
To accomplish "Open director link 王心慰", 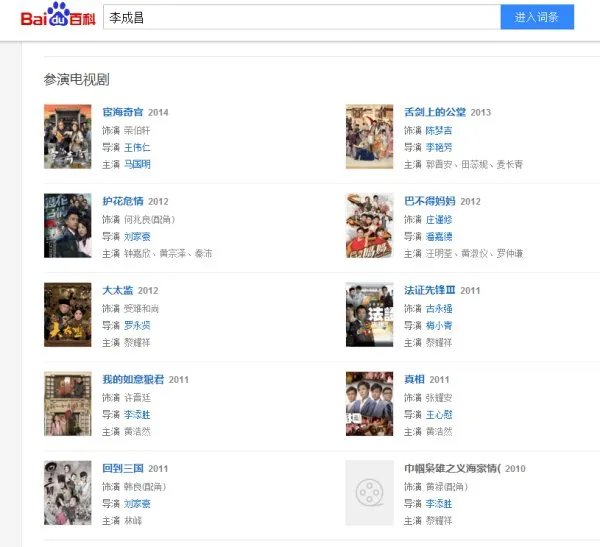I will (x=438, y=414).
